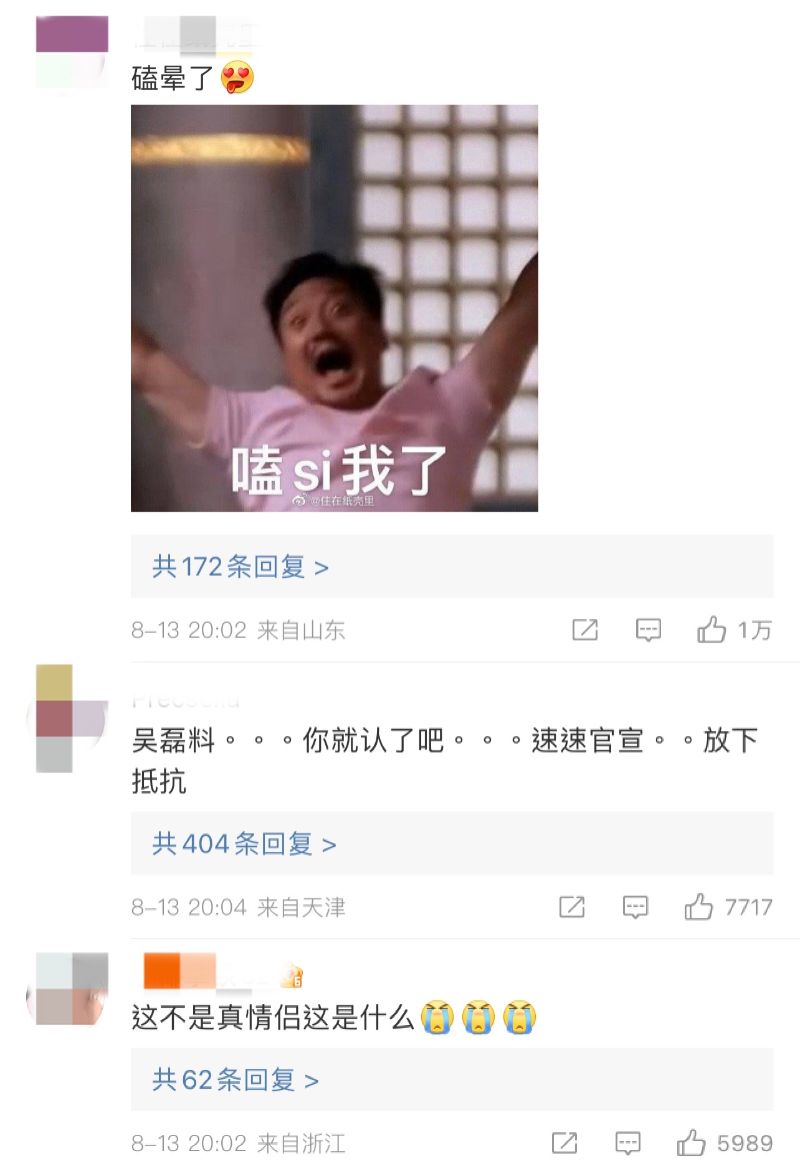Like the 磕晕了 comment
Viewport: 800px width, 1171px height.
712,630
